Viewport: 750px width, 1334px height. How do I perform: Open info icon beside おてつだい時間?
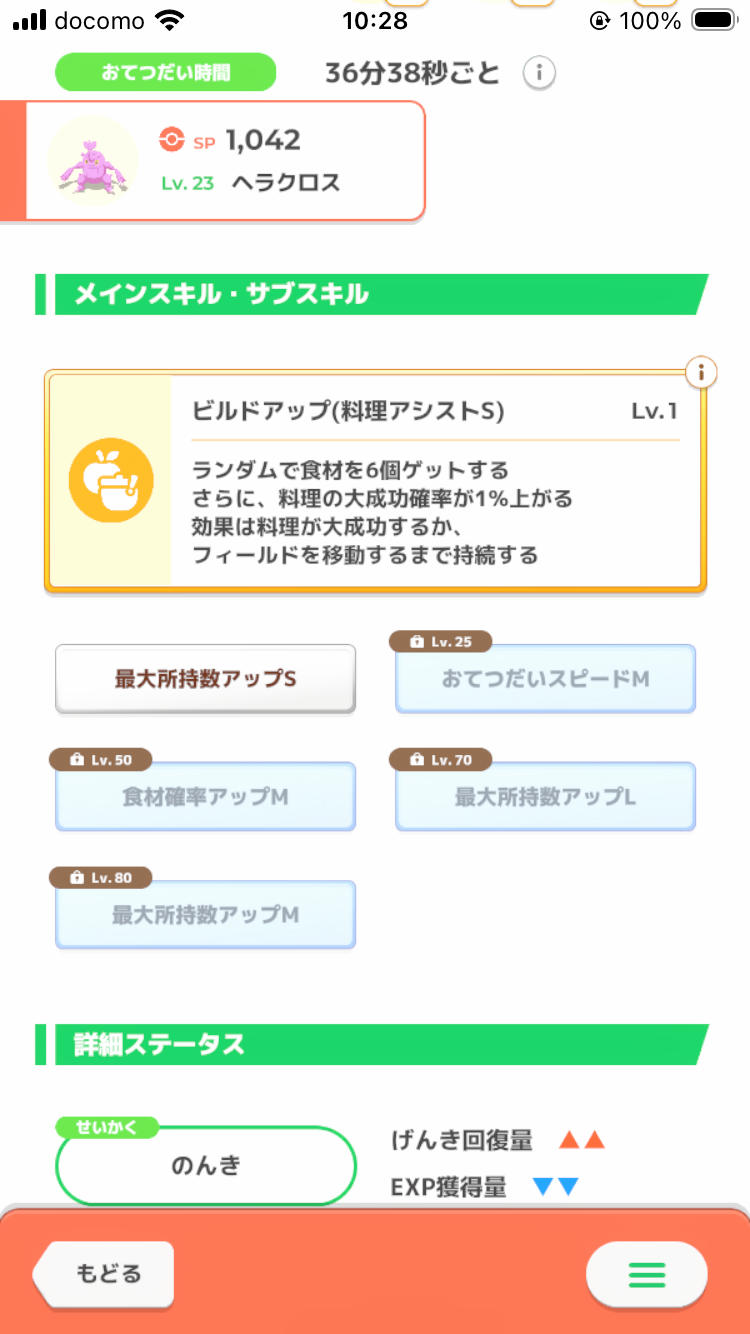pyautogui.click(x=539, y=73)
